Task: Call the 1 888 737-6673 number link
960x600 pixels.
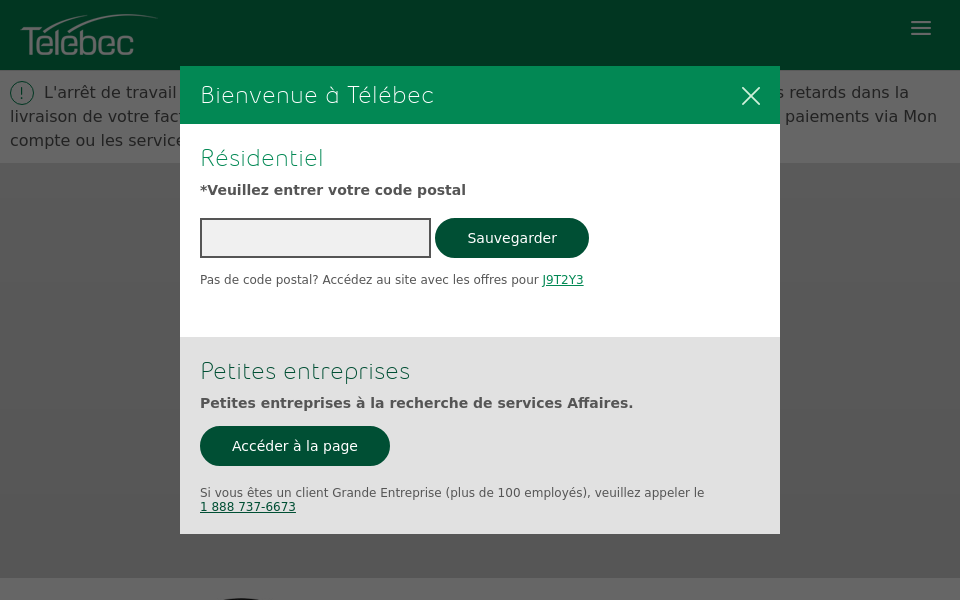Action: pos(248,507)
